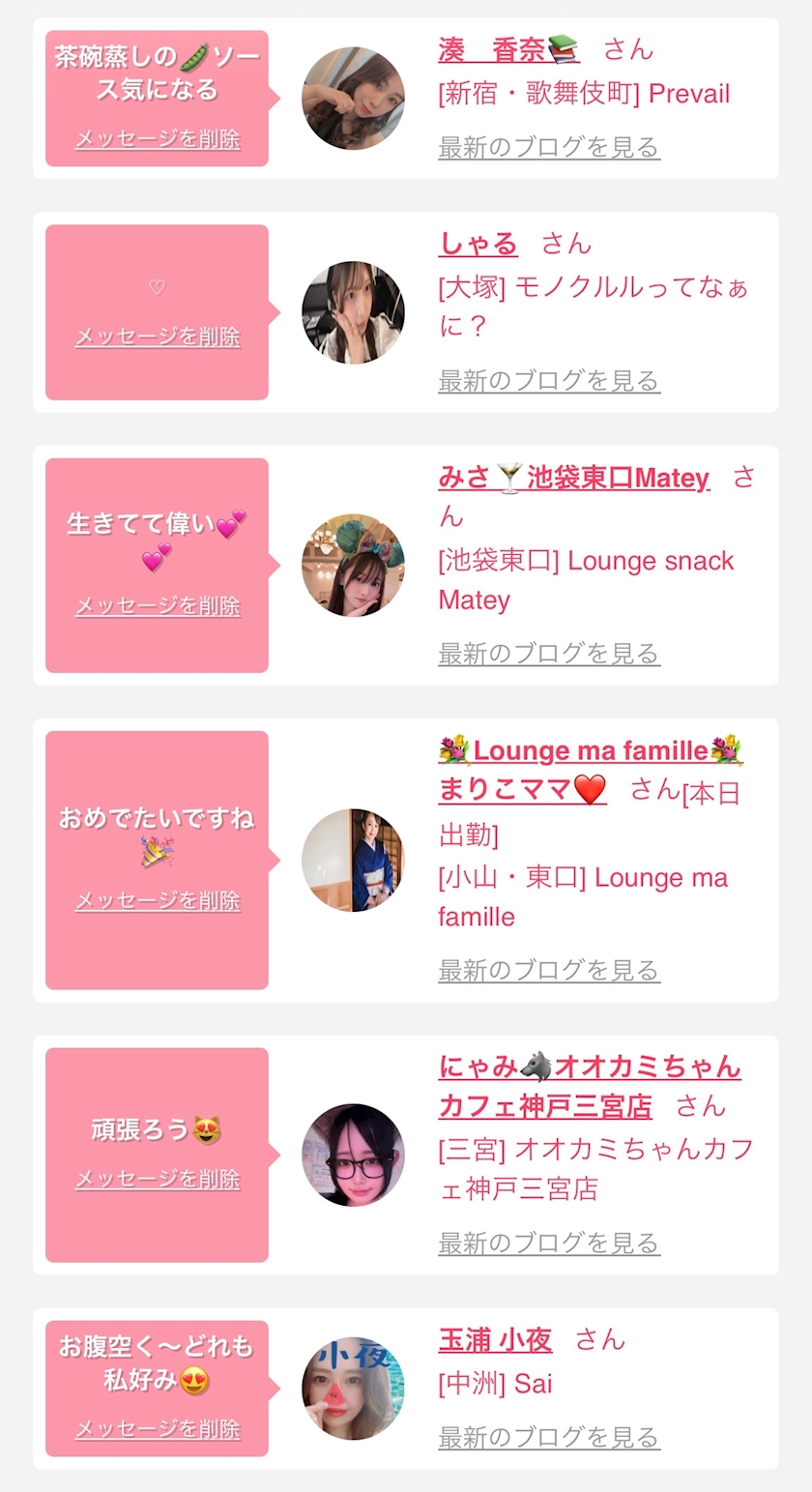View にゃみ's latest blog

click(x=549, y=1243)
